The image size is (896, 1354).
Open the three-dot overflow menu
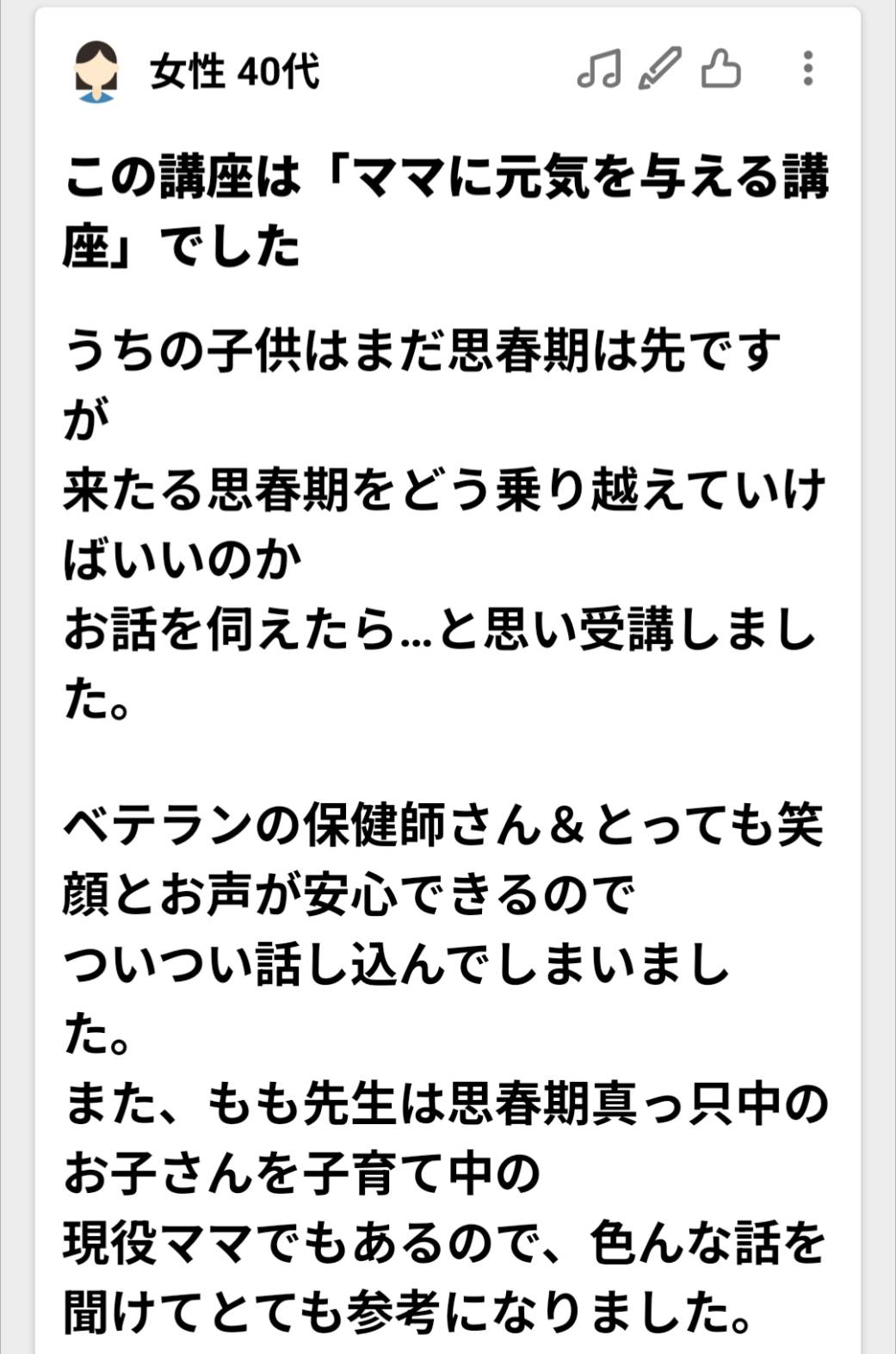coord(807,69)
